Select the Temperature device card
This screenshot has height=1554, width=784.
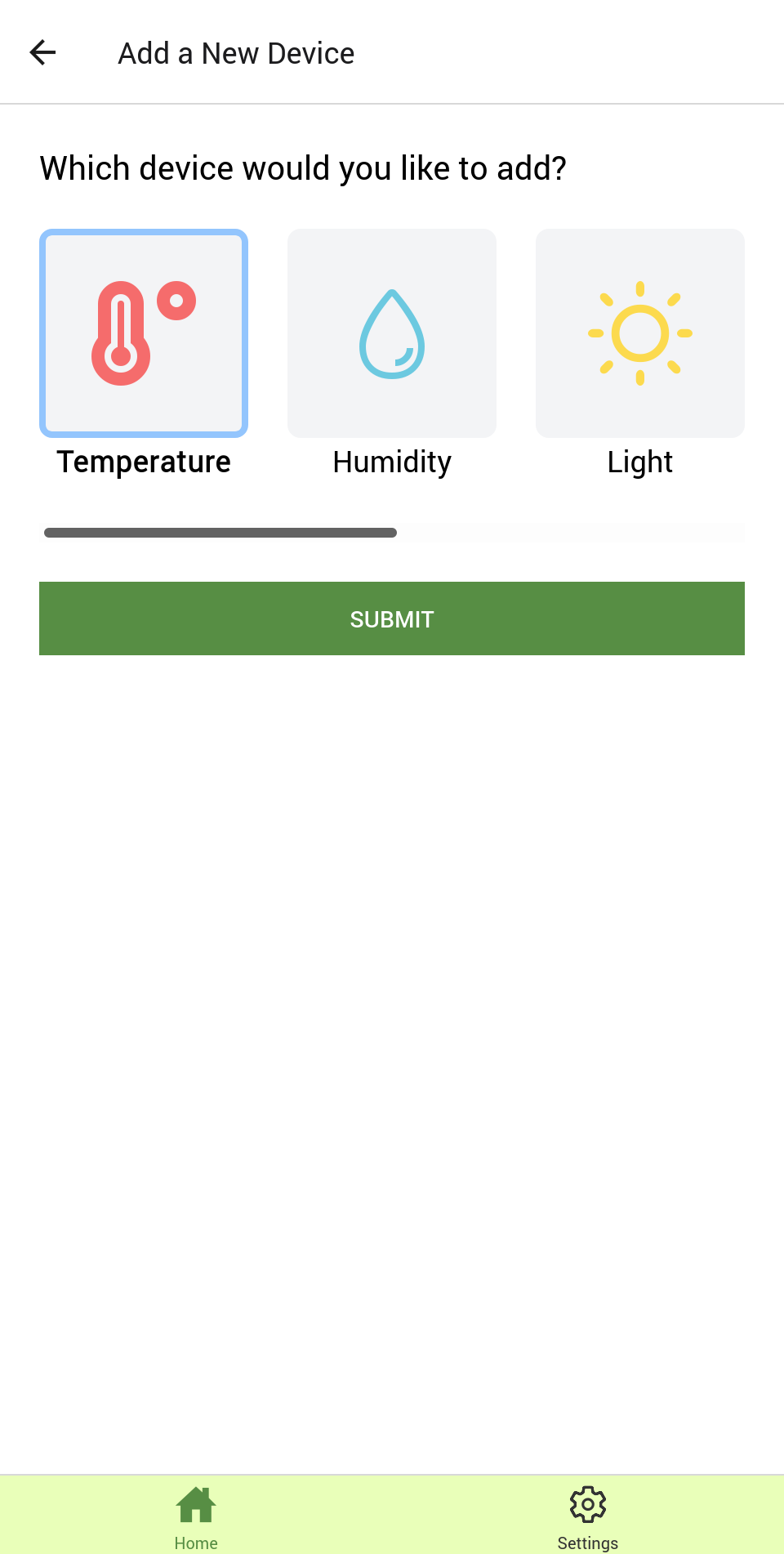point(144,333)
